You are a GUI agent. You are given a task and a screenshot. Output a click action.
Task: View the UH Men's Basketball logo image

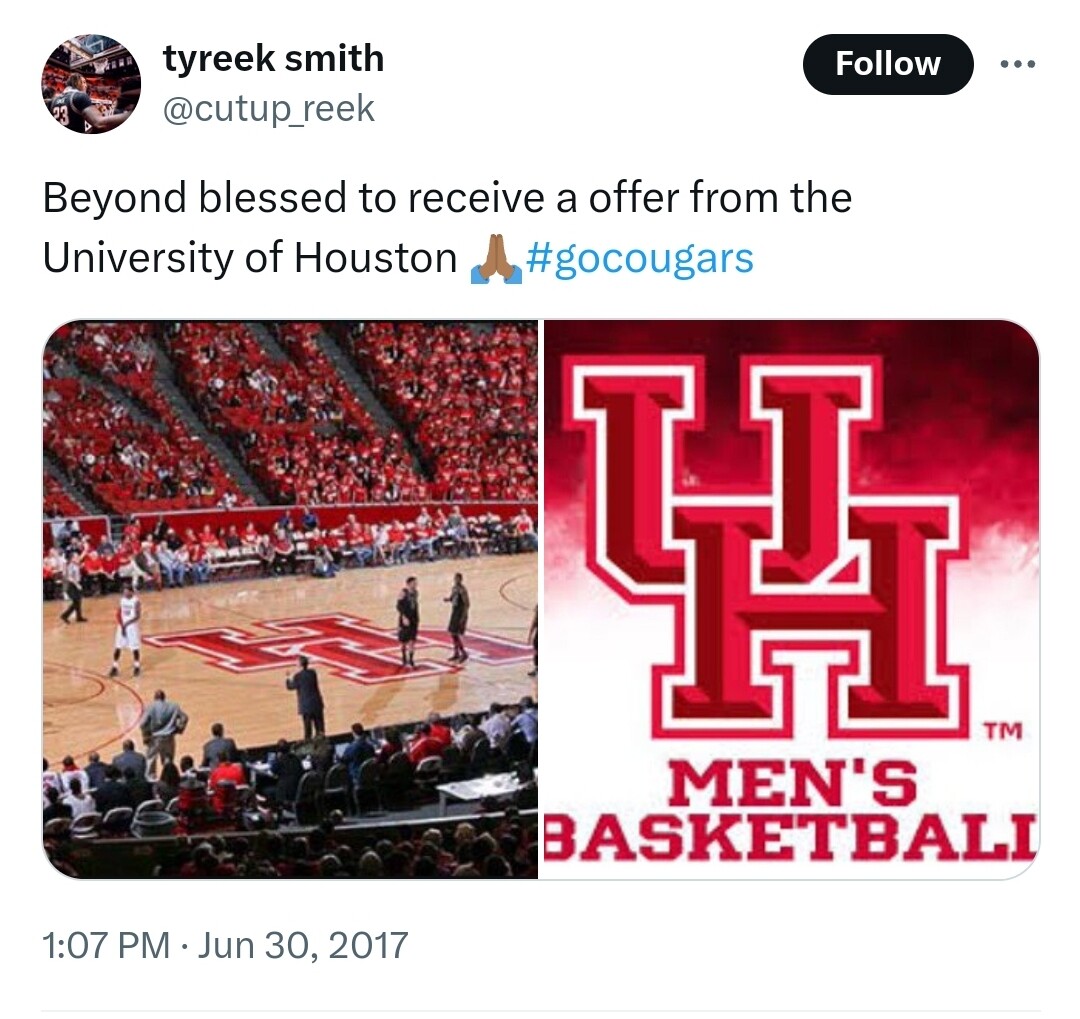(790, 599)
